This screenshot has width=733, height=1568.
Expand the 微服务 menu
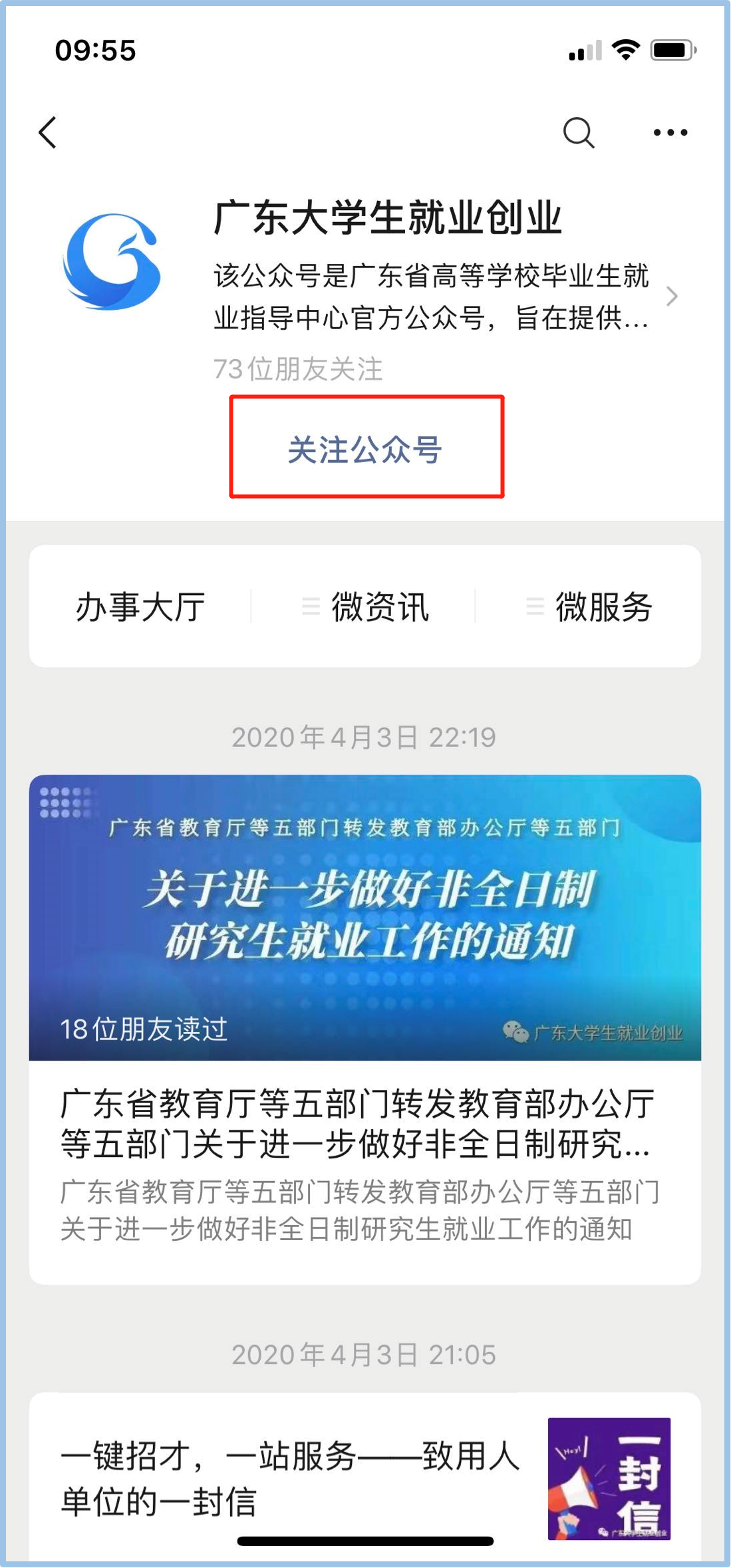click(589, 606)
